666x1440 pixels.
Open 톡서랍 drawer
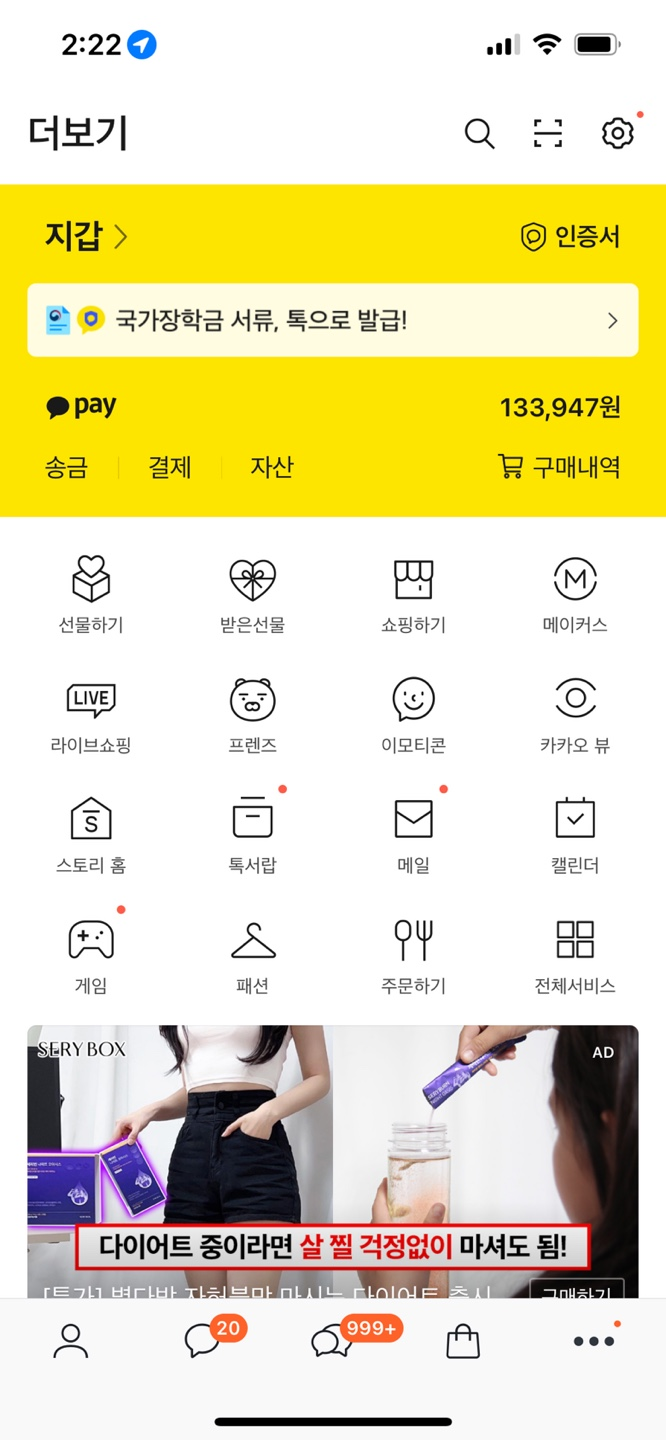[x=252, y=834]
